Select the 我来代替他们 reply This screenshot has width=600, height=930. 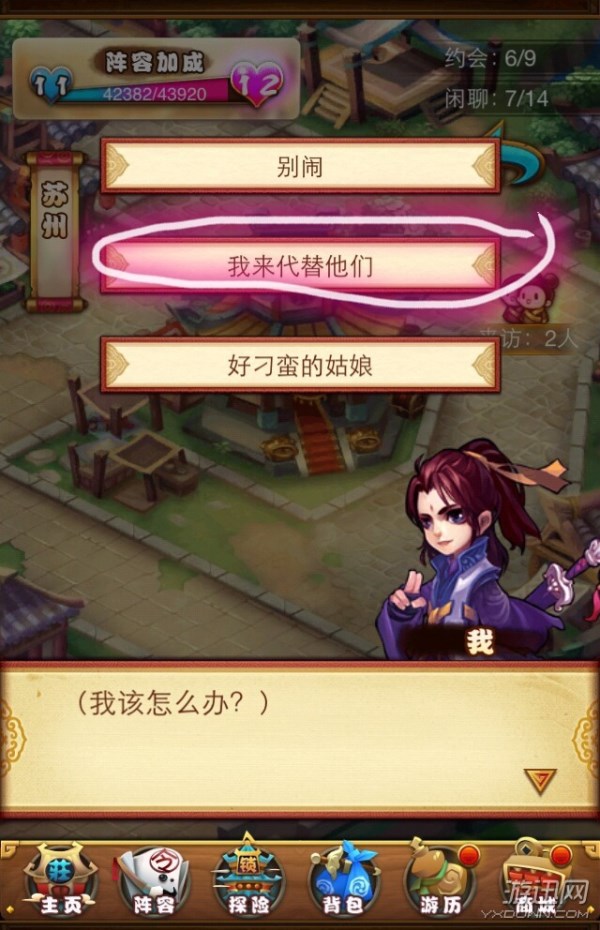pyautogui.click(x=299, y=265)
